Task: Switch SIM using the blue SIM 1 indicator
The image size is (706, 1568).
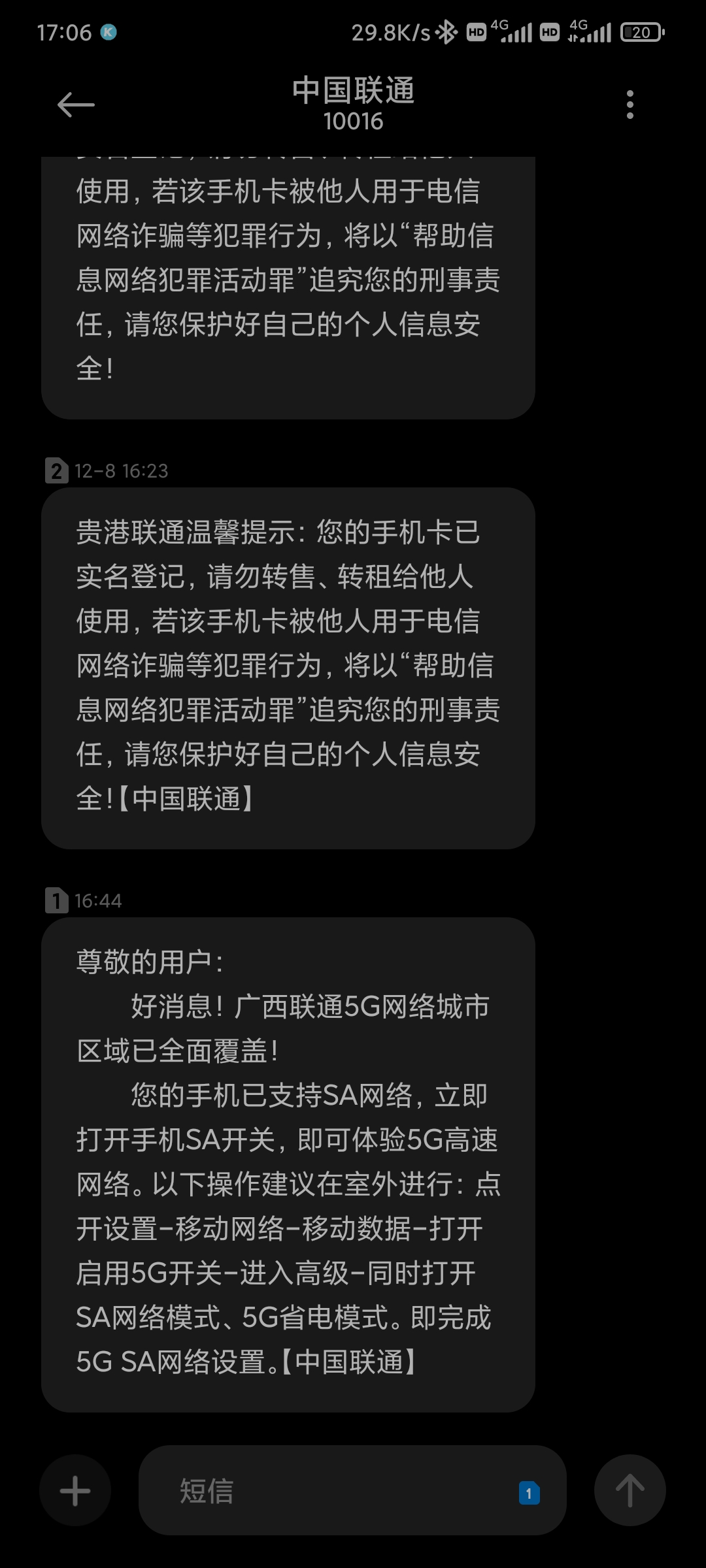Action: [x=529, y=1494]
